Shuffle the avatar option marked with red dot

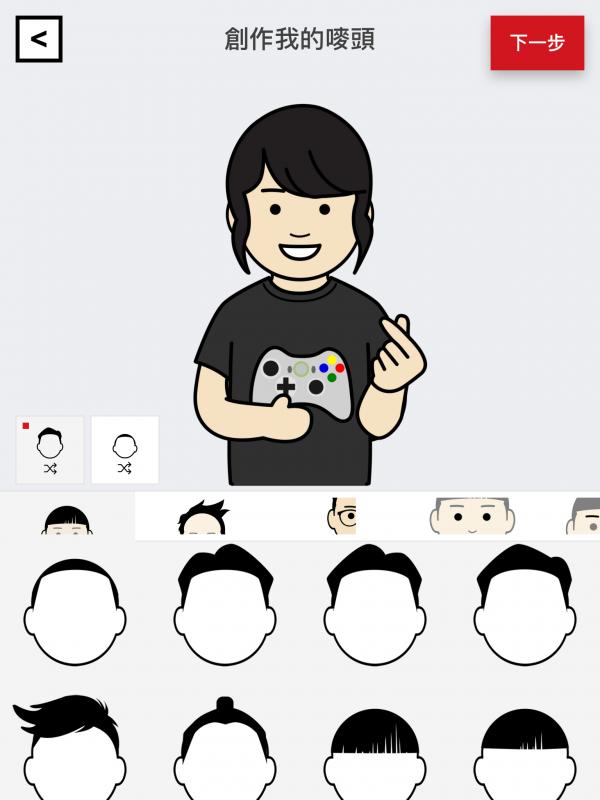50,450
